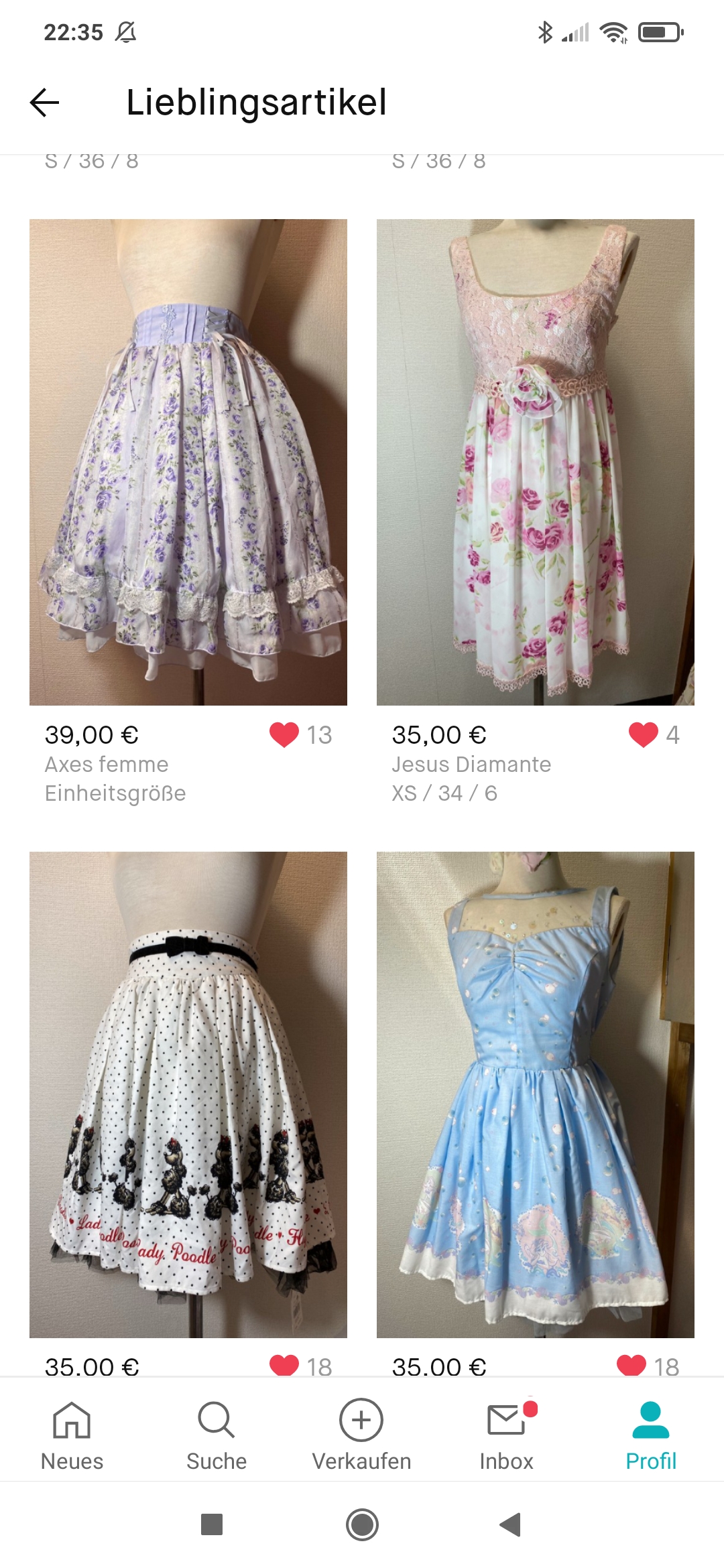Tap the system home button

click(x=362, y=1524)
